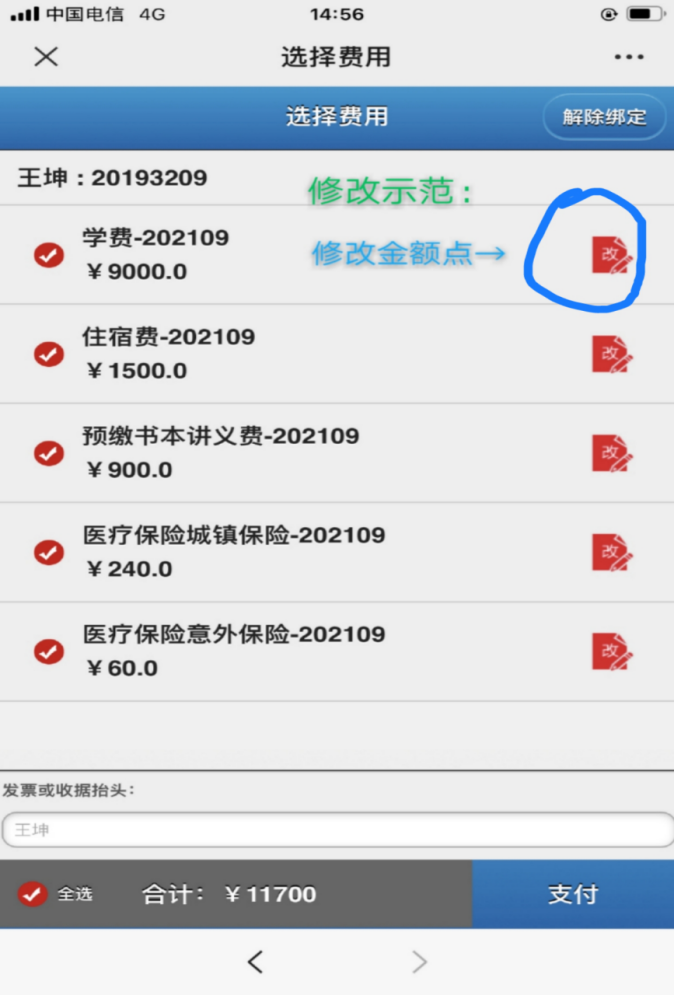Untick 医疗保险城镇保险-202109 checkbox
675x996 pixels.
click(49, 552)
